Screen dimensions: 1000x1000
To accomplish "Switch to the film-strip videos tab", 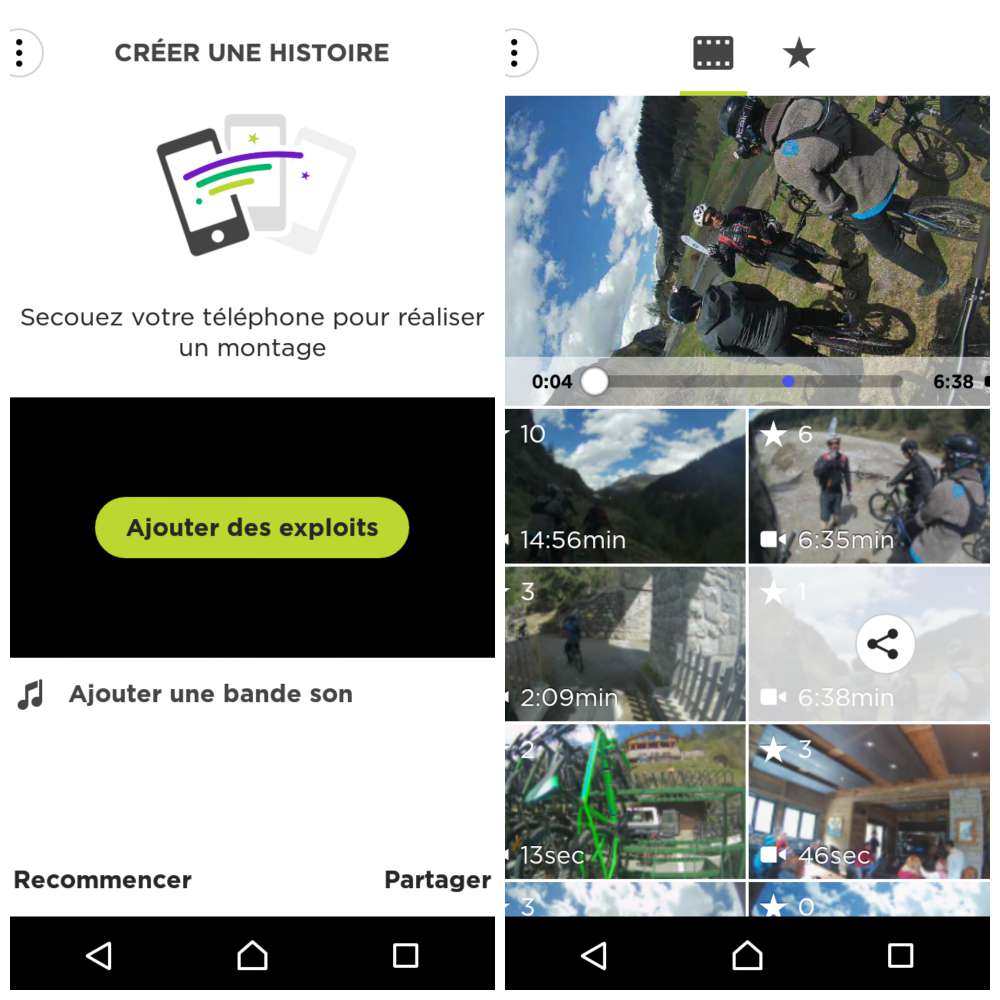I will 713,53.
